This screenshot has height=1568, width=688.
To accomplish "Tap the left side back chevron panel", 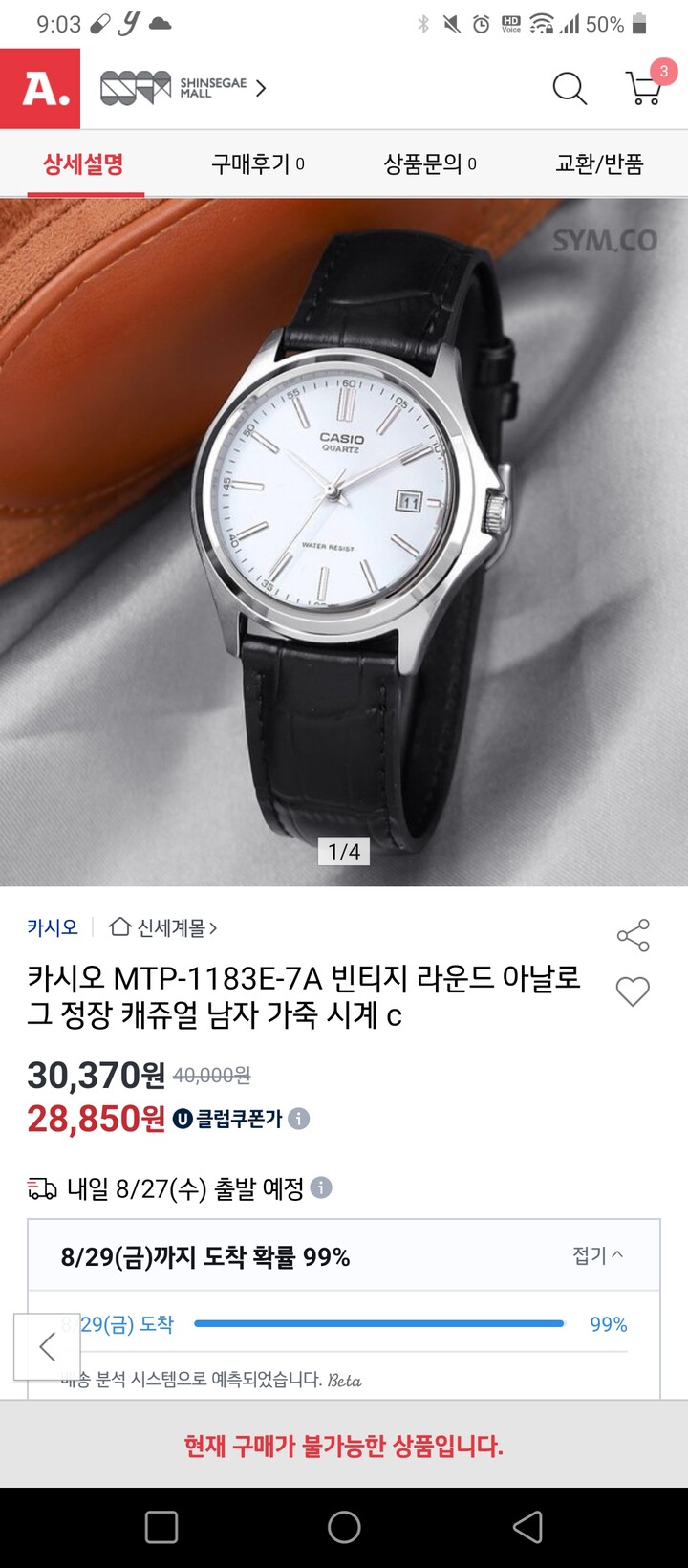I will (46, 1348).
